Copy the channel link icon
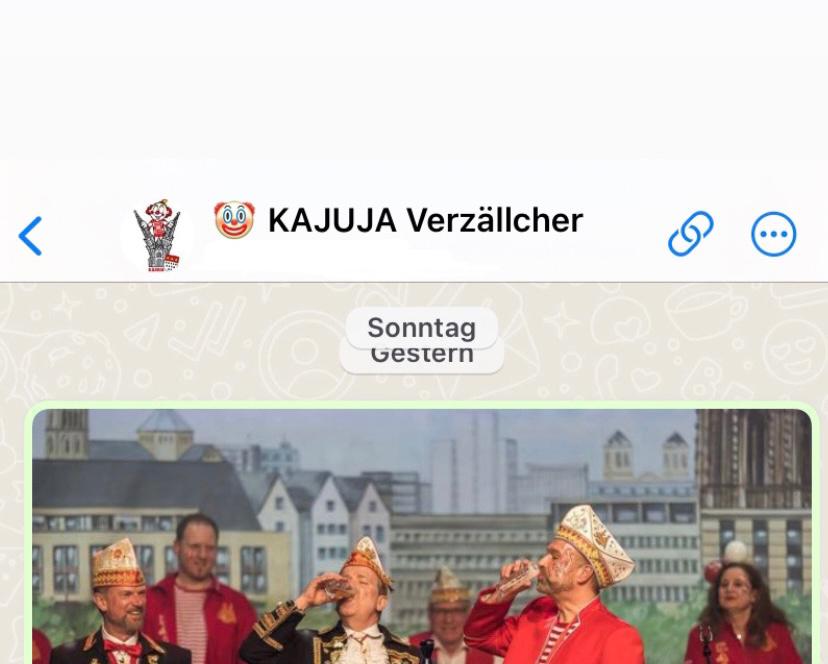The height and width of the screenshot is (664, 828). [x=690, y=235]
